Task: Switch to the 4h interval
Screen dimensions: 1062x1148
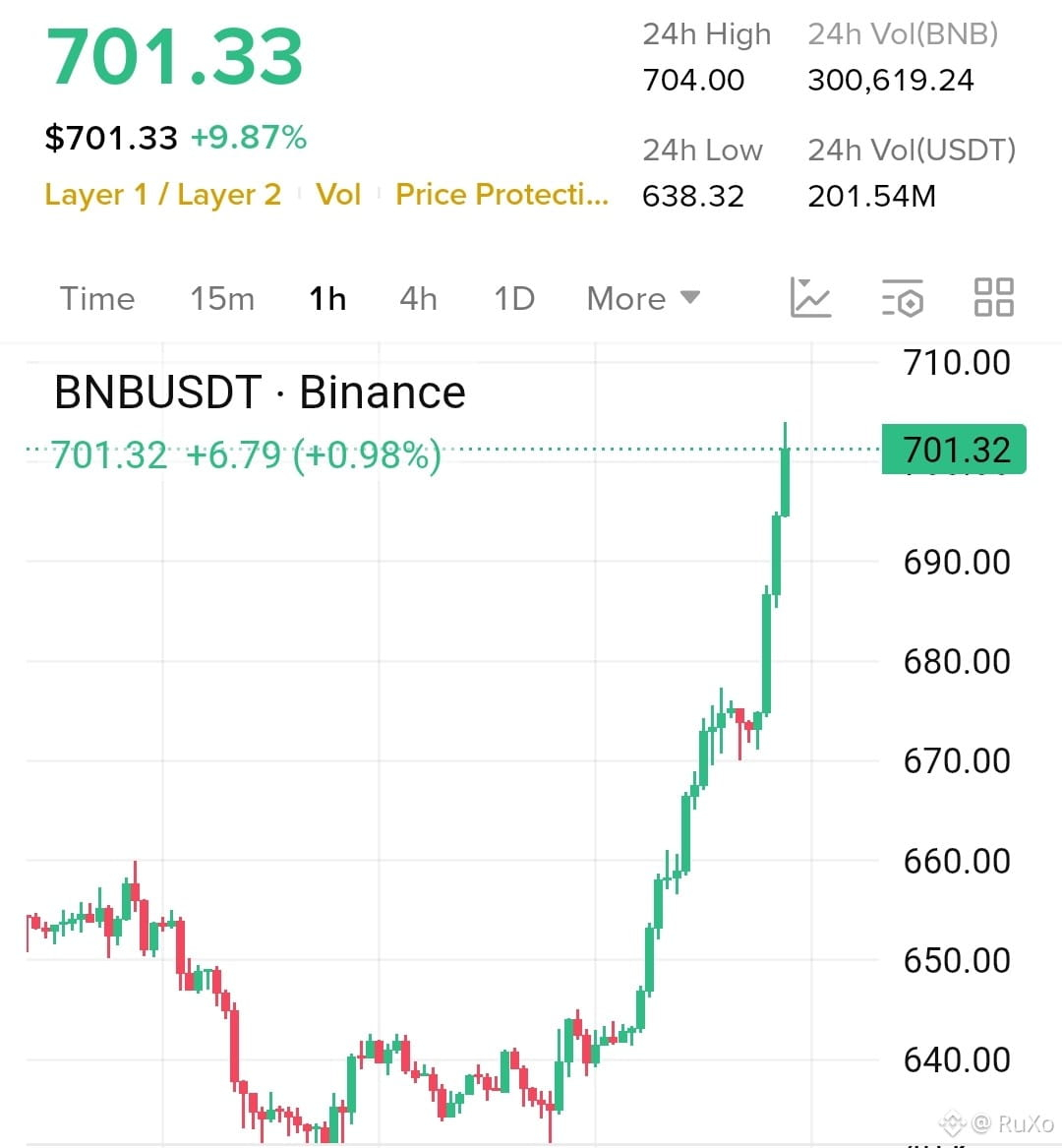Action: [x=419, y=299]
